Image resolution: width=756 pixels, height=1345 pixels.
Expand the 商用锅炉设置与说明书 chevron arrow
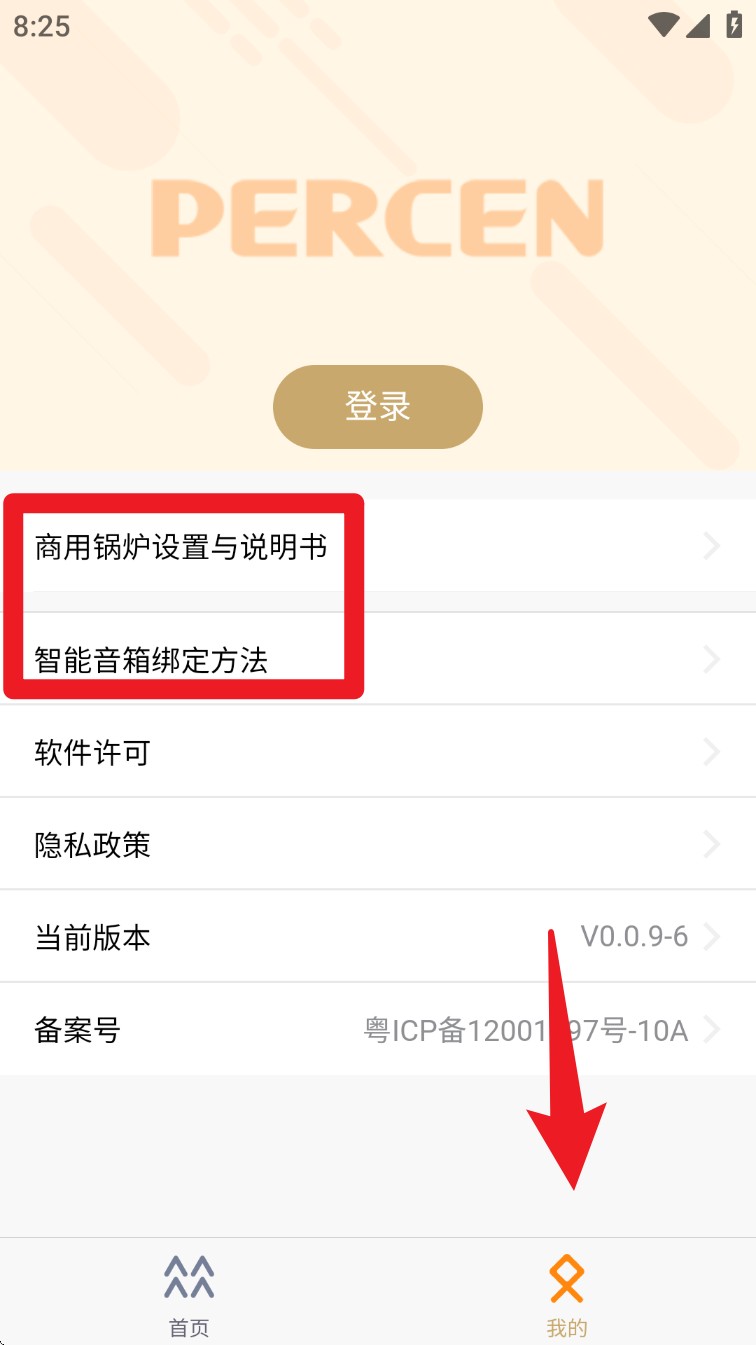pos(711,546)
